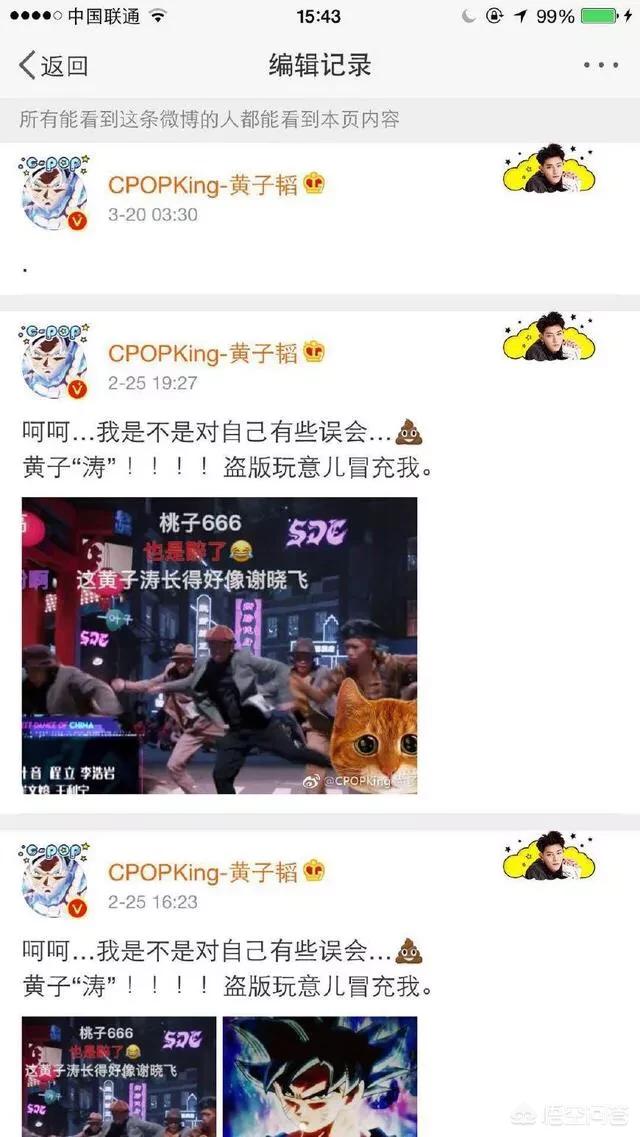
Task: Open the anime character image in 2-25 16:23 post
Action: (320, 1076)
